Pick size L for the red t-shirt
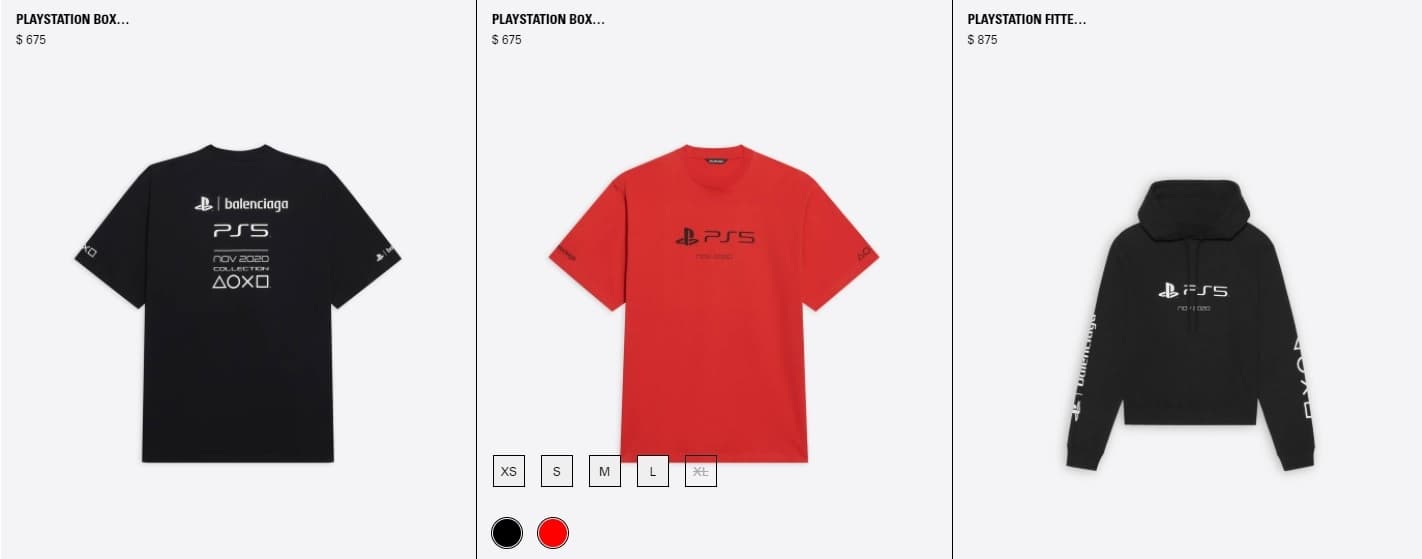 click(653, 471)
